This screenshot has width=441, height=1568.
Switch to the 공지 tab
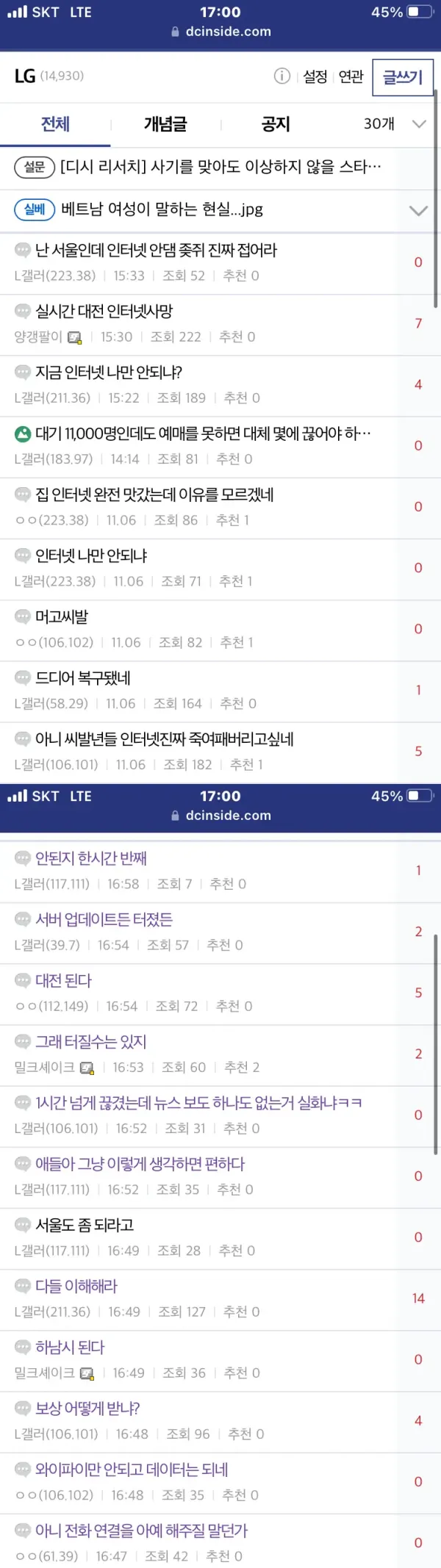click(276, 124)
